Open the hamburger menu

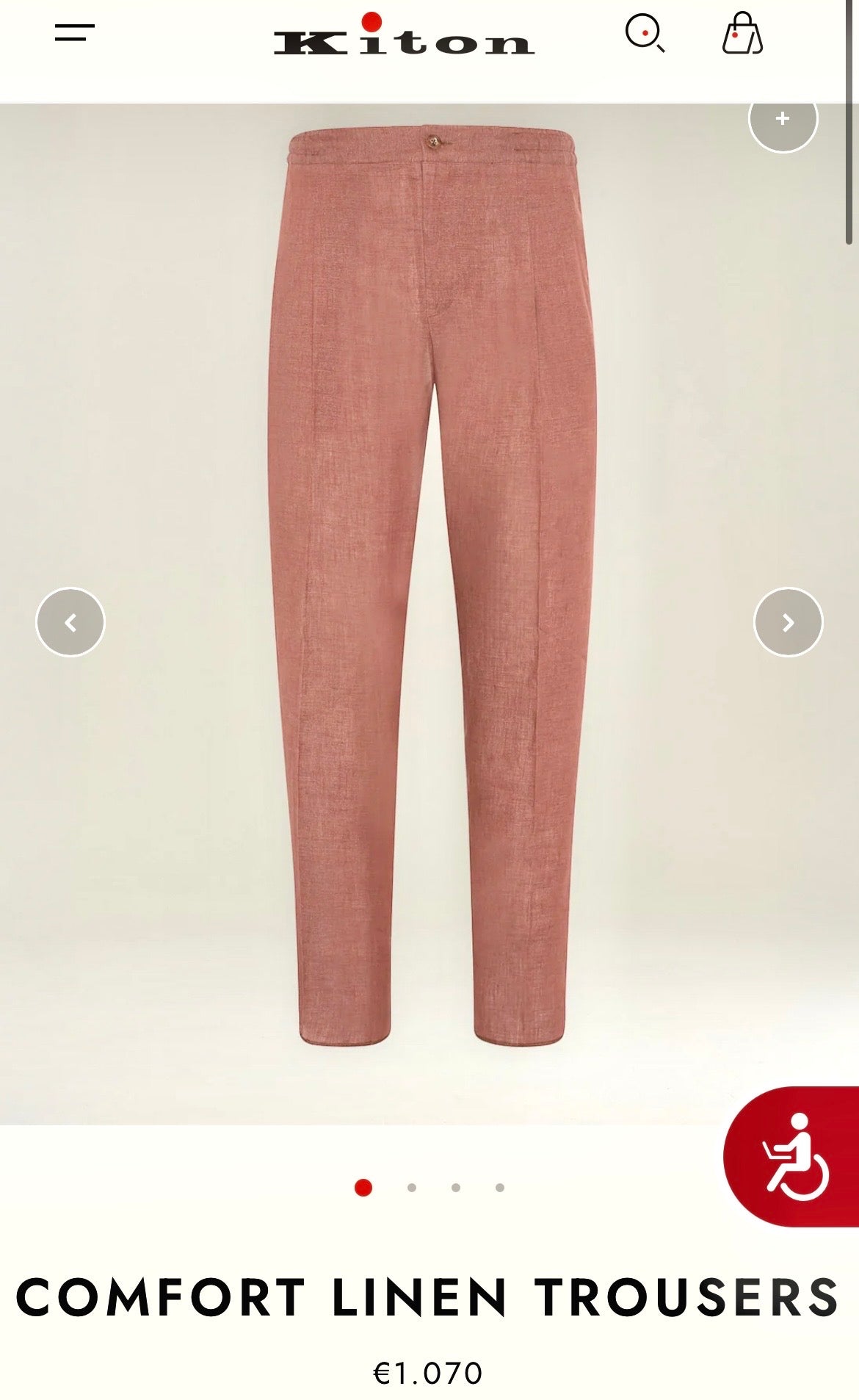pos(74,33)
